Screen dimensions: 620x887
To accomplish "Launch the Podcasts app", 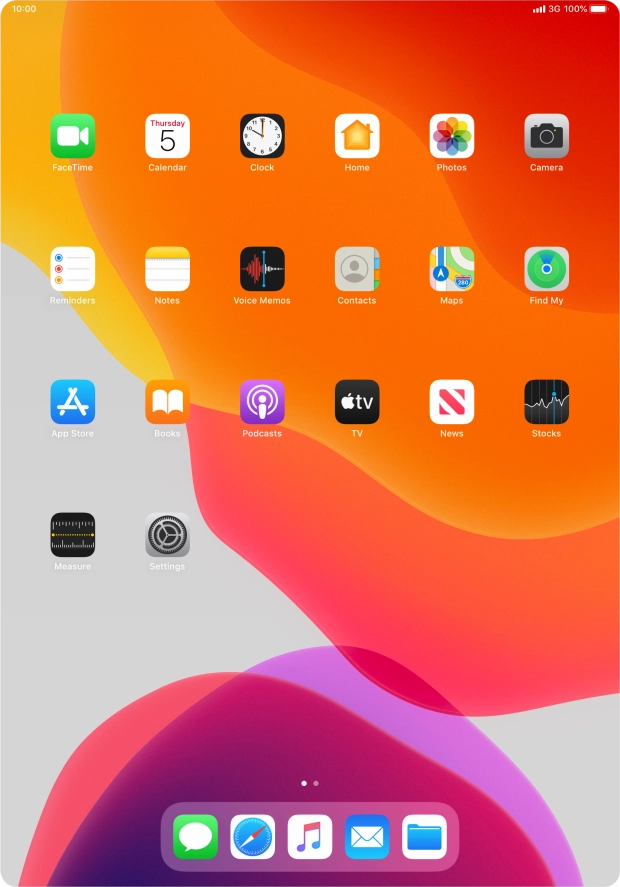I will 262,402.
